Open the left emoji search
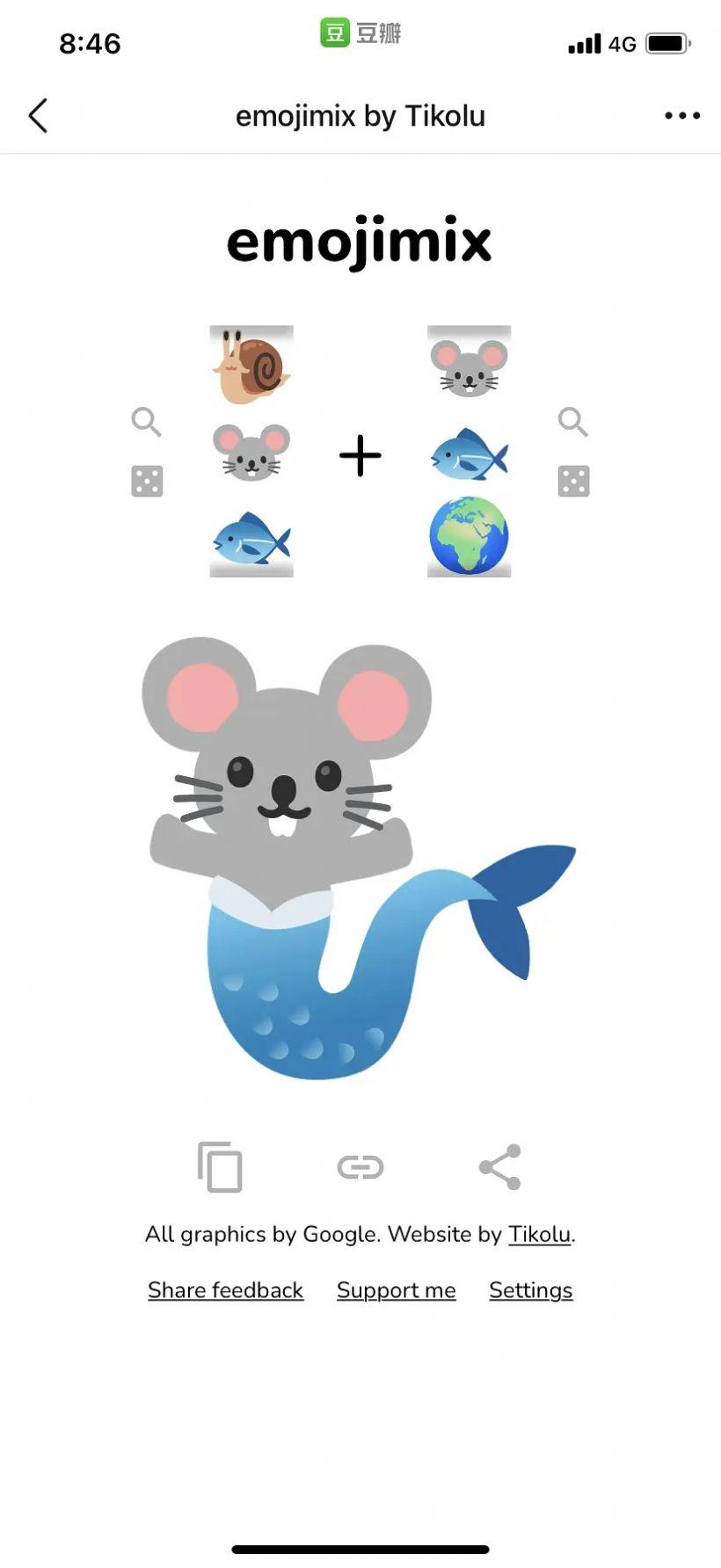This screenshot has height=1568, width=721. [147, 423]
